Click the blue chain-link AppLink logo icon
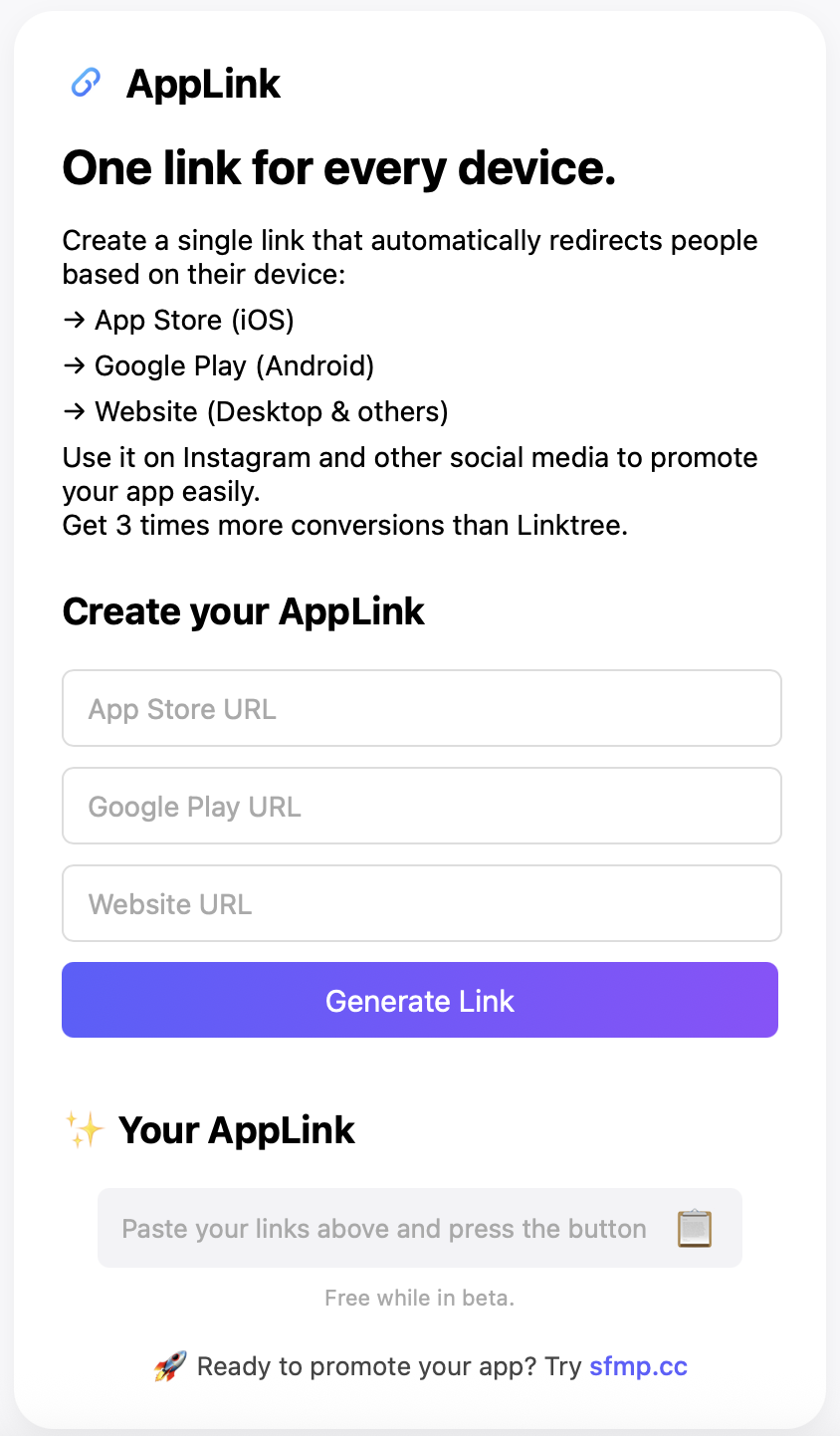 (x=86, y=83)
